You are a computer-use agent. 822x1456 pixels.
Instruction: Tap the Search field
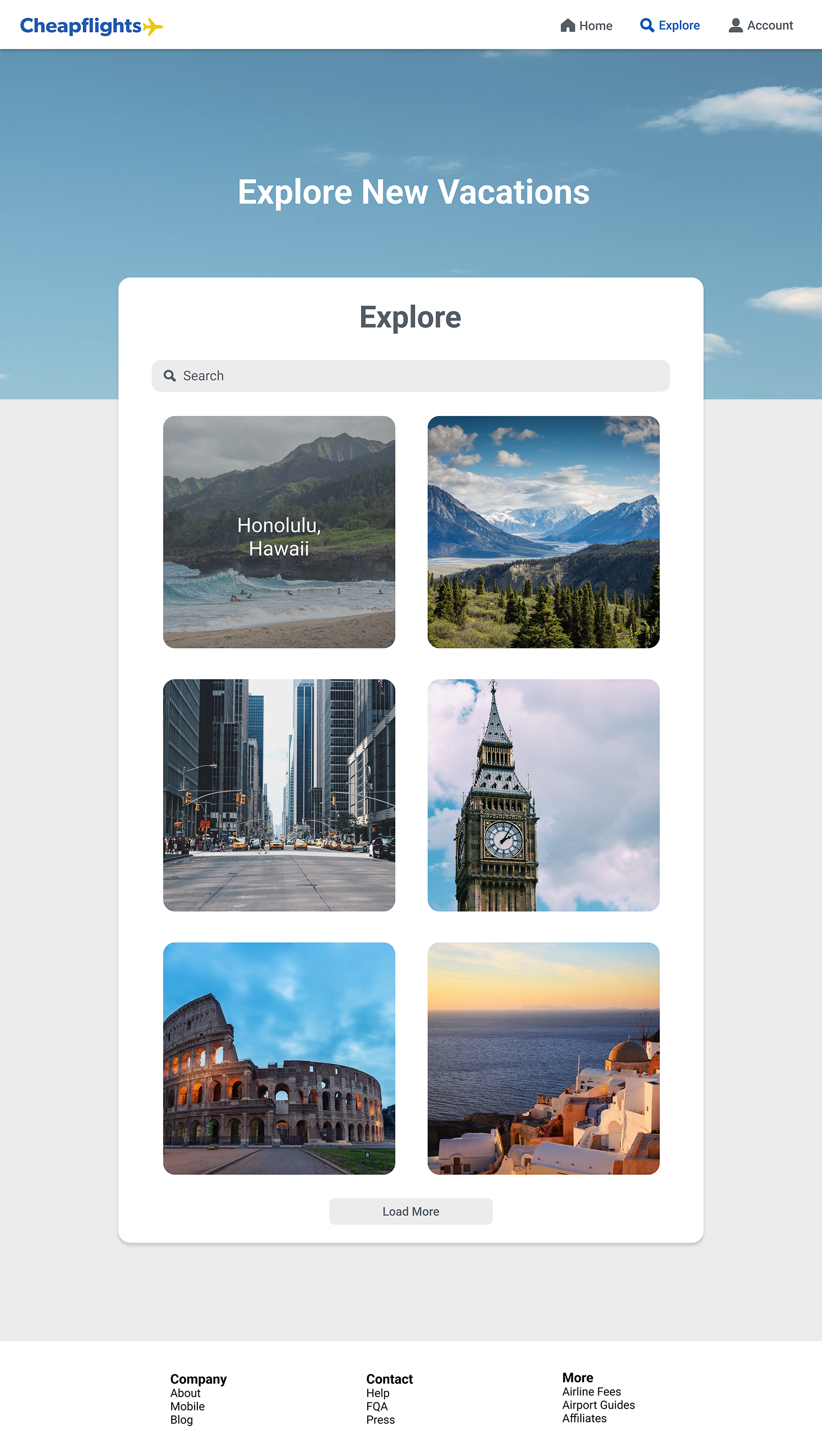(x=411, y=376)
